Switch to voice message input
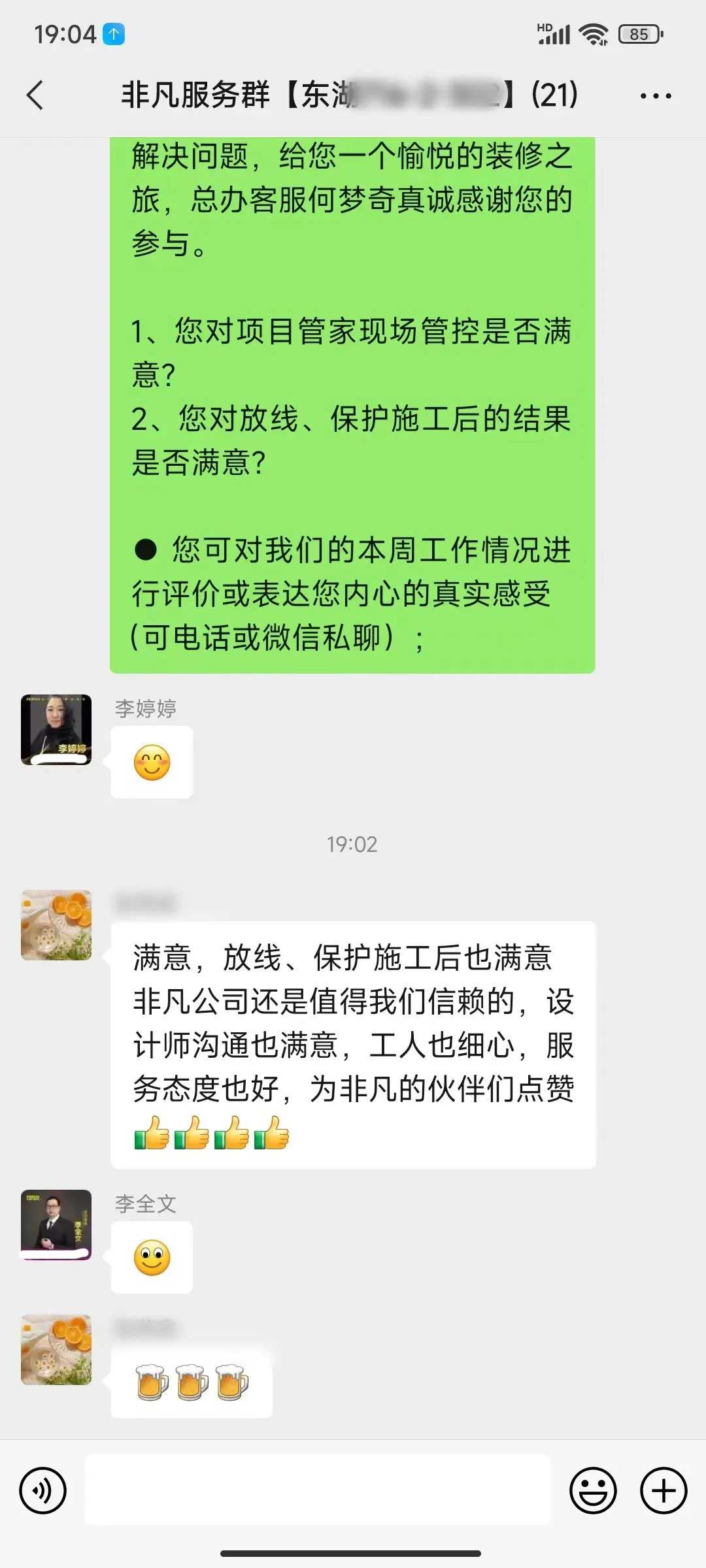Viewport: 706px width, 1568px height. click(x=43, y=1490)
